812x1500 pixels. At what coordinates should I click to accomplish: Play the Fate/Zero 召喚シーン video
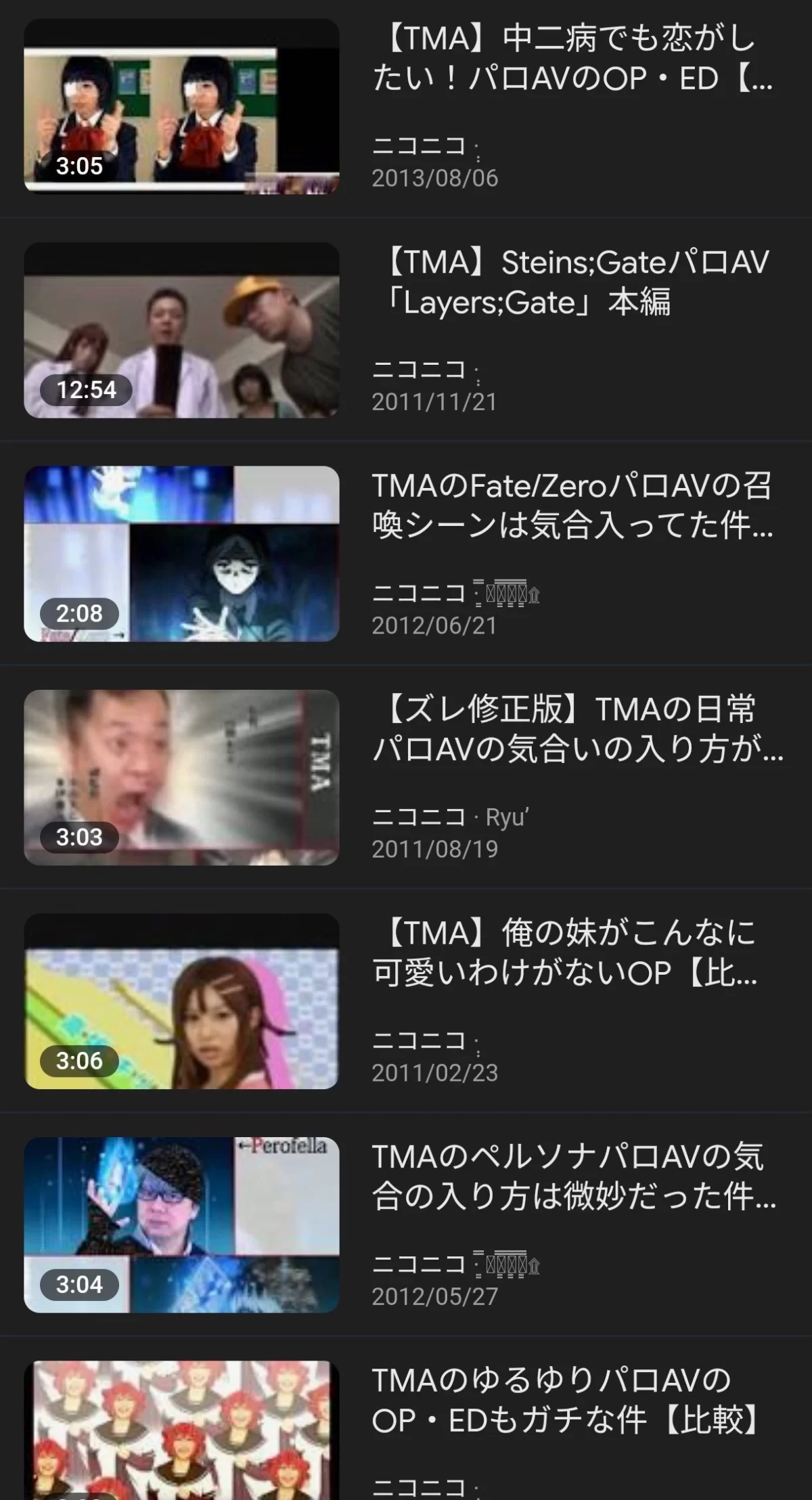181,554
